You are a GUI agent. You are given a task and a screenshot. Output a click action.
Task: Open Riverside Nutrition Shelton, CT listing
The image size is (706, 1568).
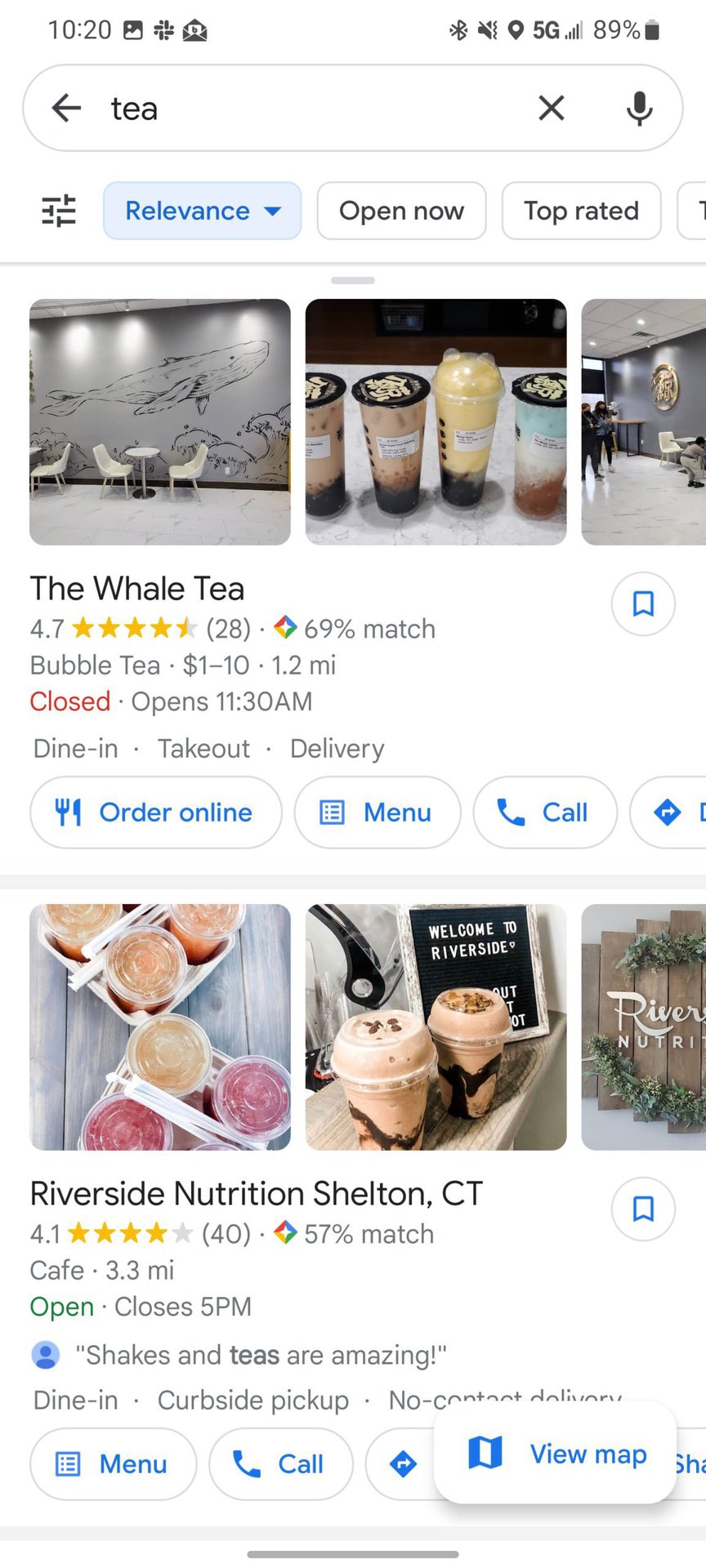tap(257, 1194)
